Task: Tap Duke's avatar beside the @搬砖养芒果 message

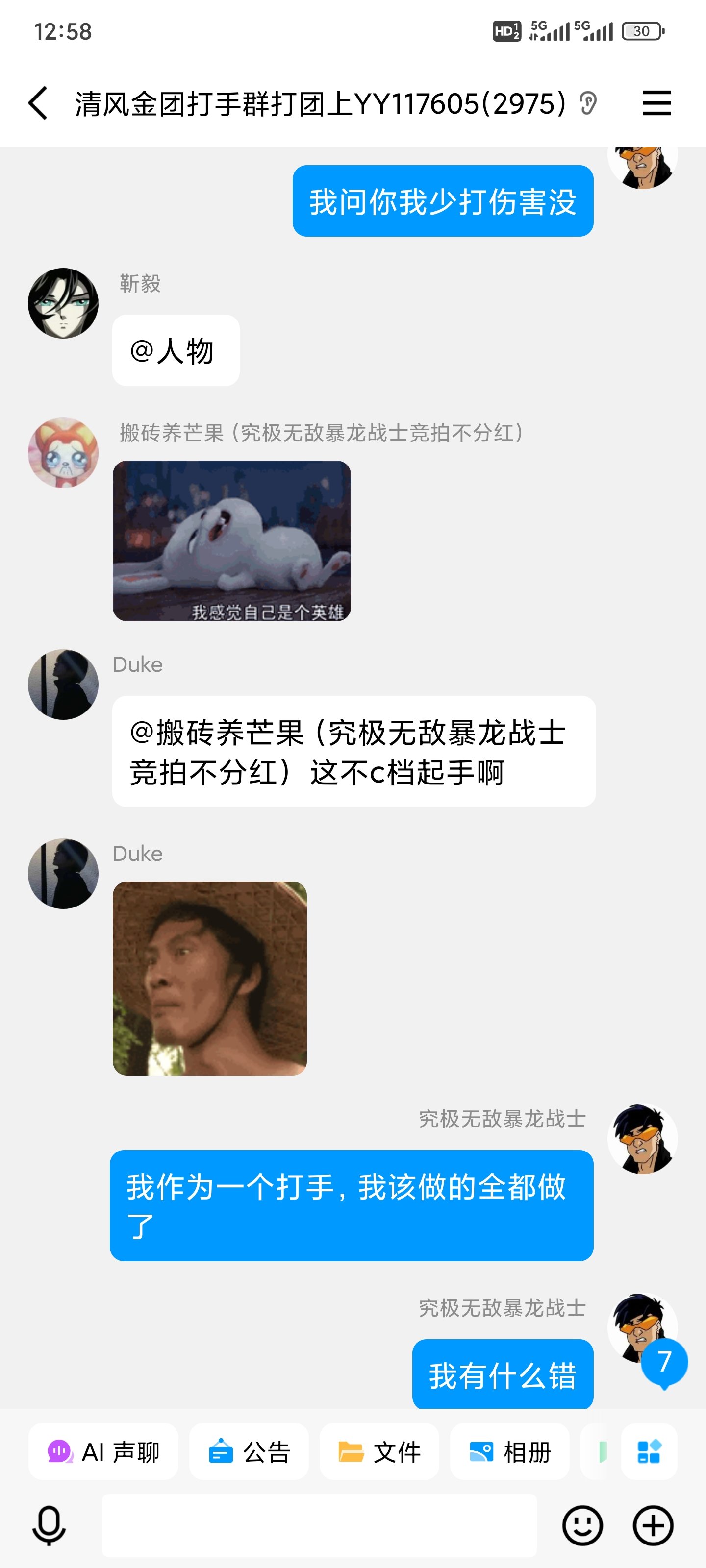Action: pyautogui.click(x=63, y=684)
